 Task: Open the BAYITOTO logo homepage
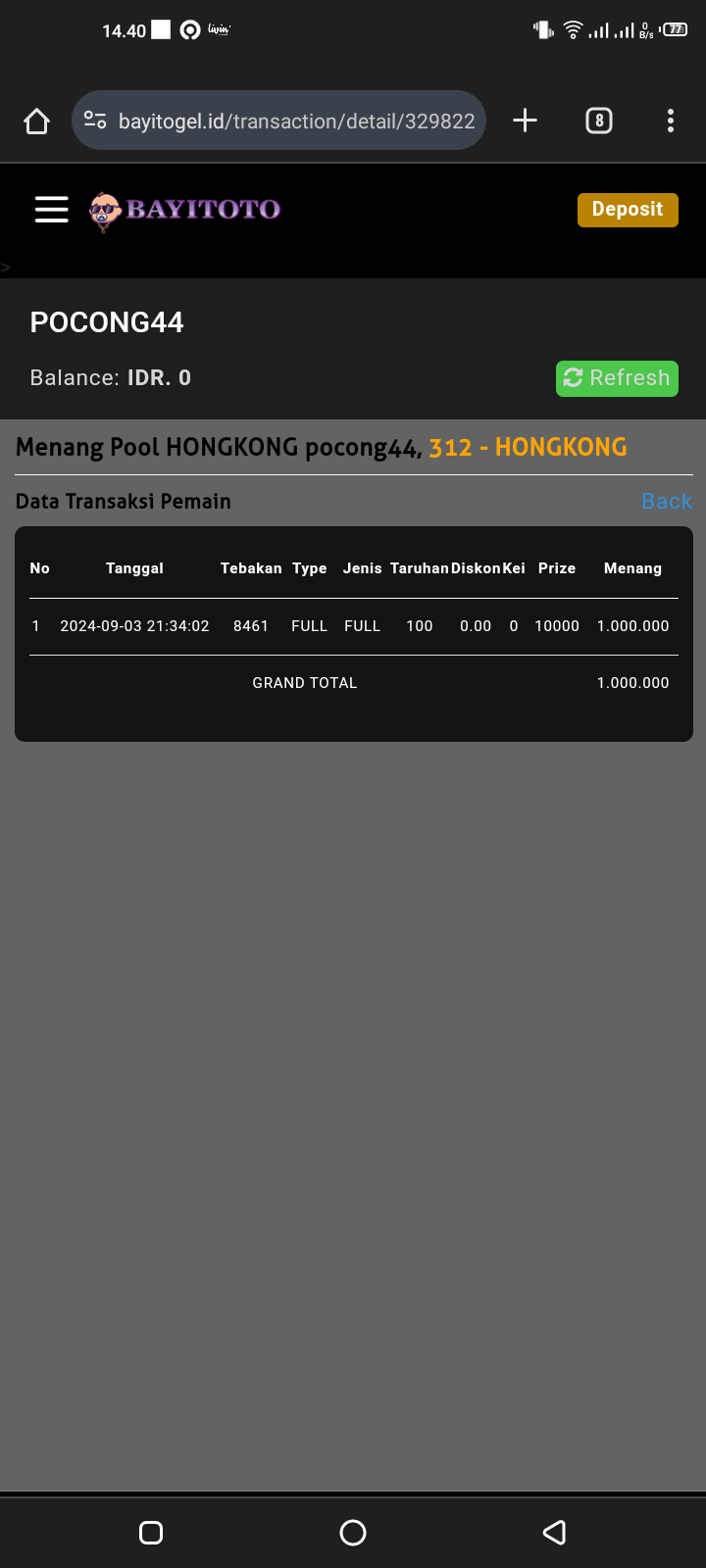185,210
